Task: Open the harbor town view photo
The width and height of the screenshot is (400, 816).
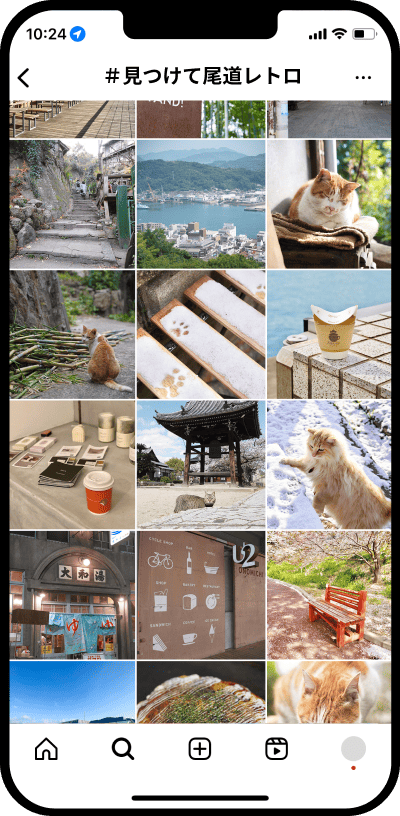Action: point(201,203)
